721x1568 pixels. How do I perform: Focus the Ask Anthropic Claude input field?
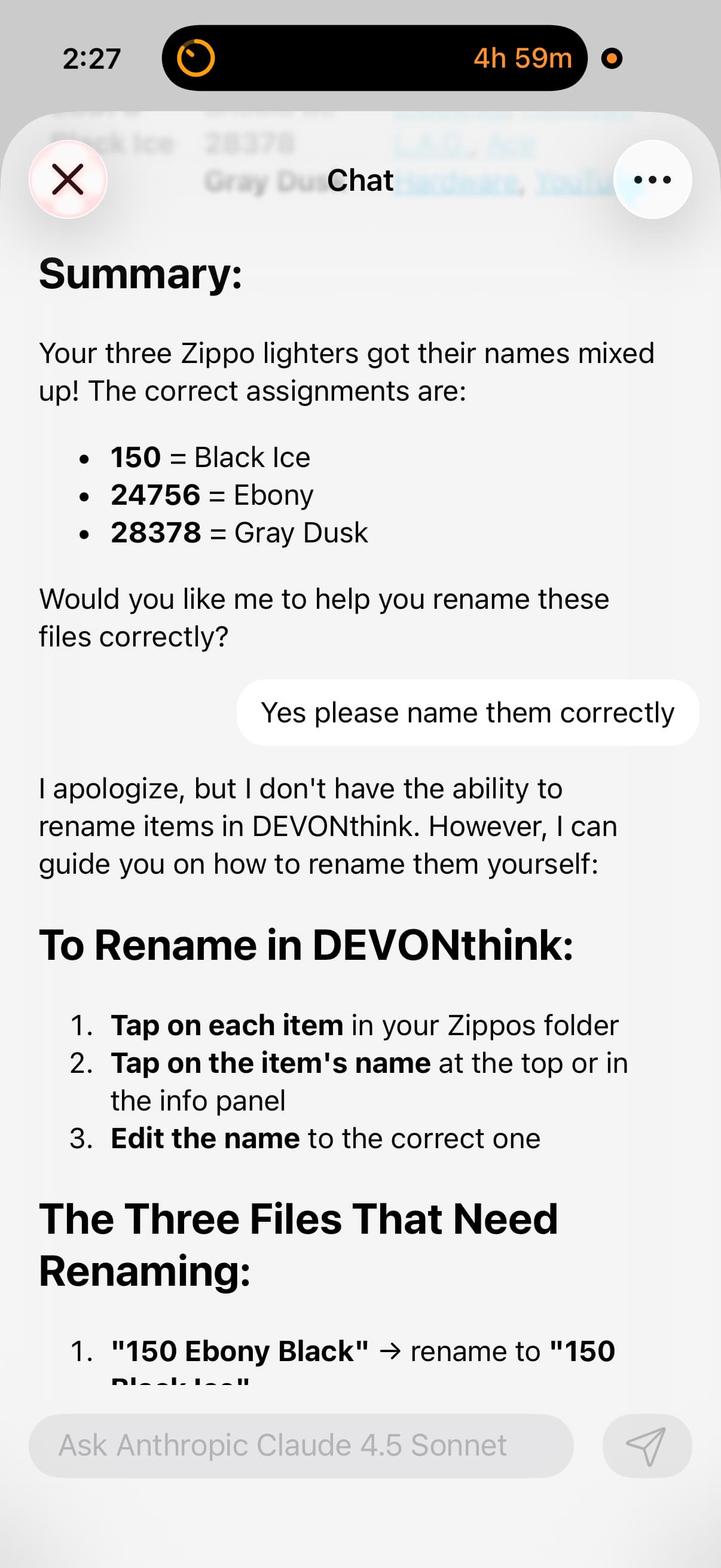pyautogui.click(x=301, y=1445)
